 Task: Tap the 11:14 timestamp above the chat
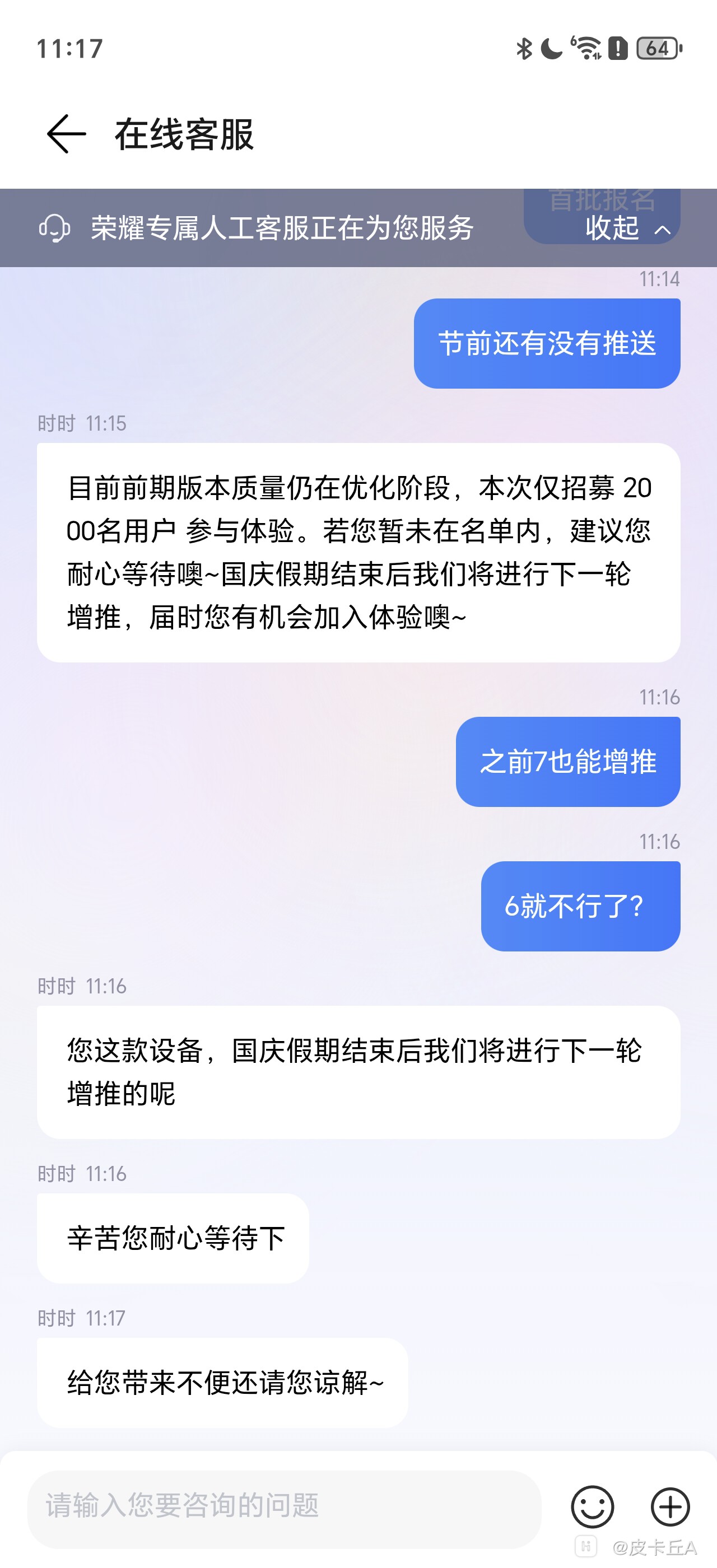(659, 279)
